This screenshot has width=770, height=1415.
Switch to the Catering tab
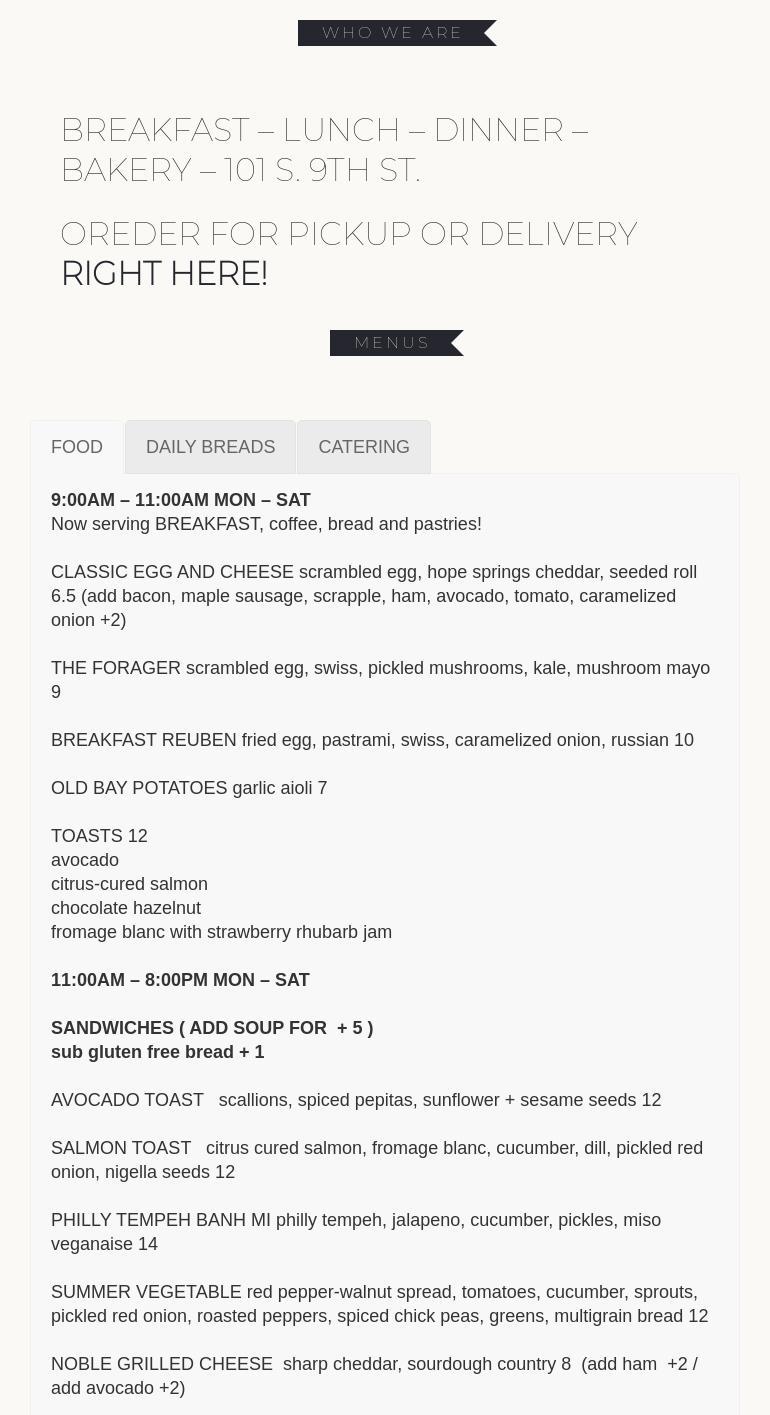364,447
